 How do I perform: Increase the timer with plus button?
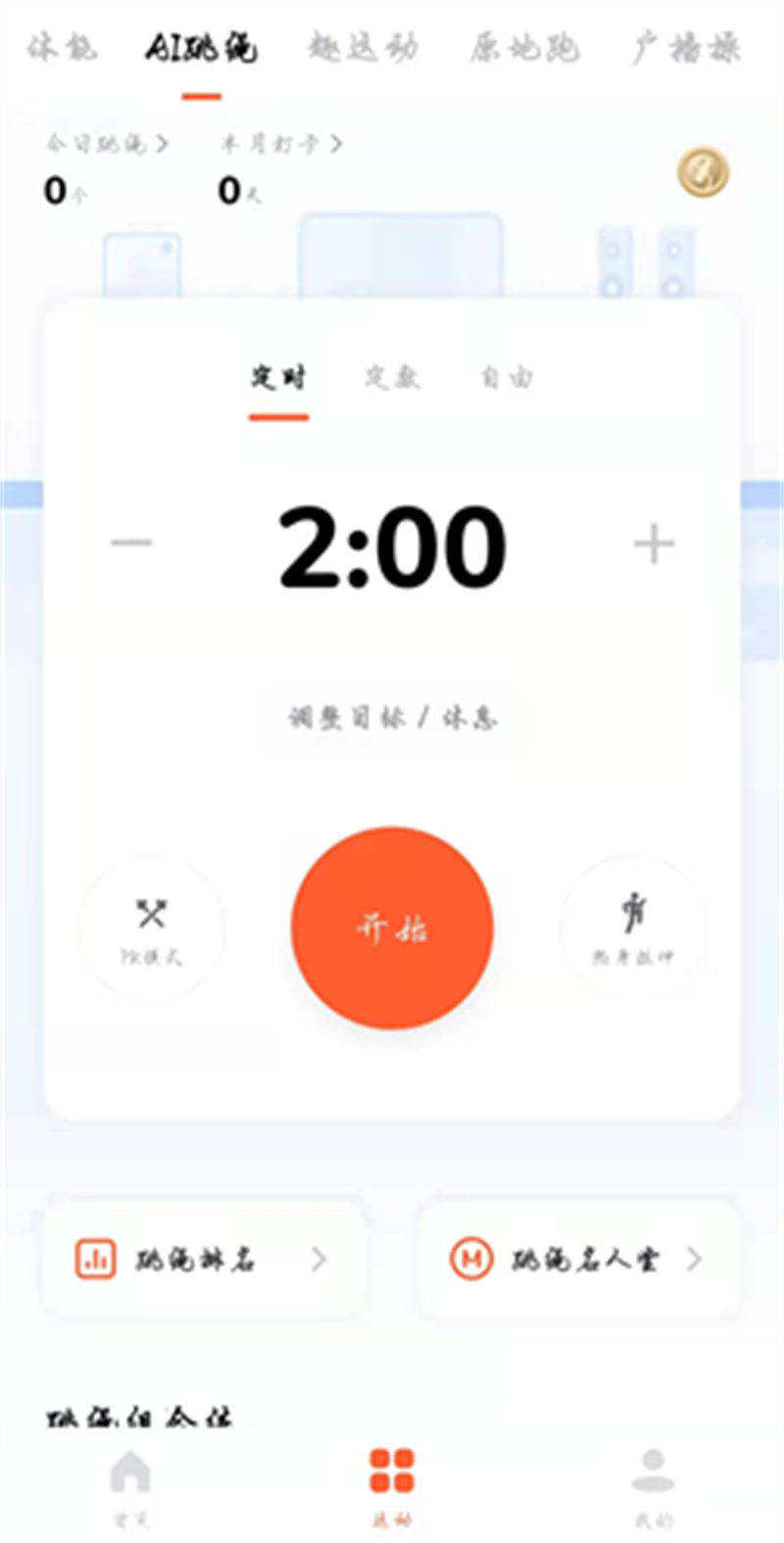tap(654, 543)
